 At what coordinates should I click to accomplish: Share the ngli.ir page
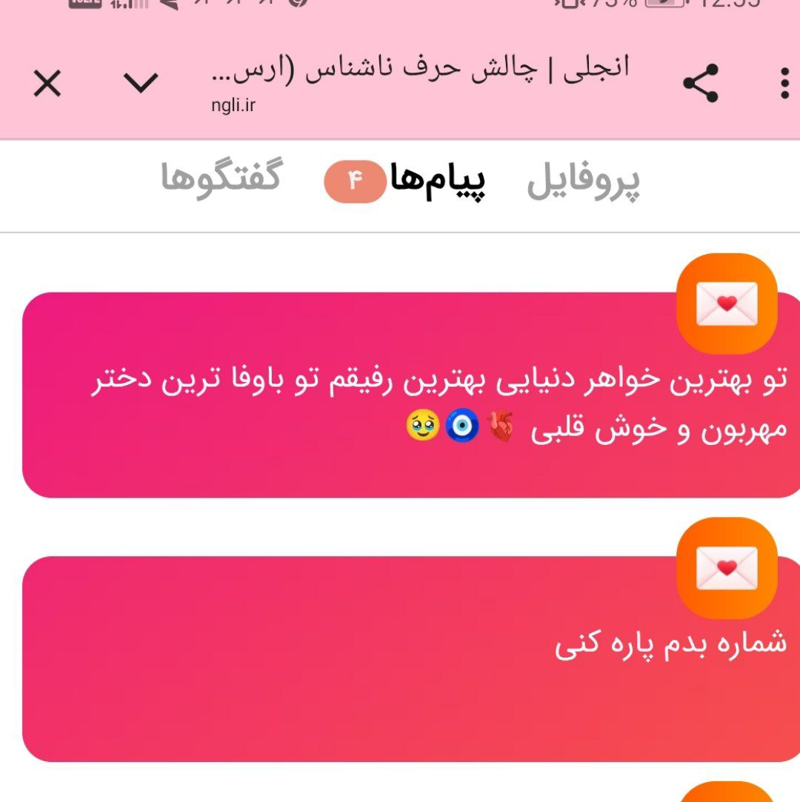coord(700,84)
